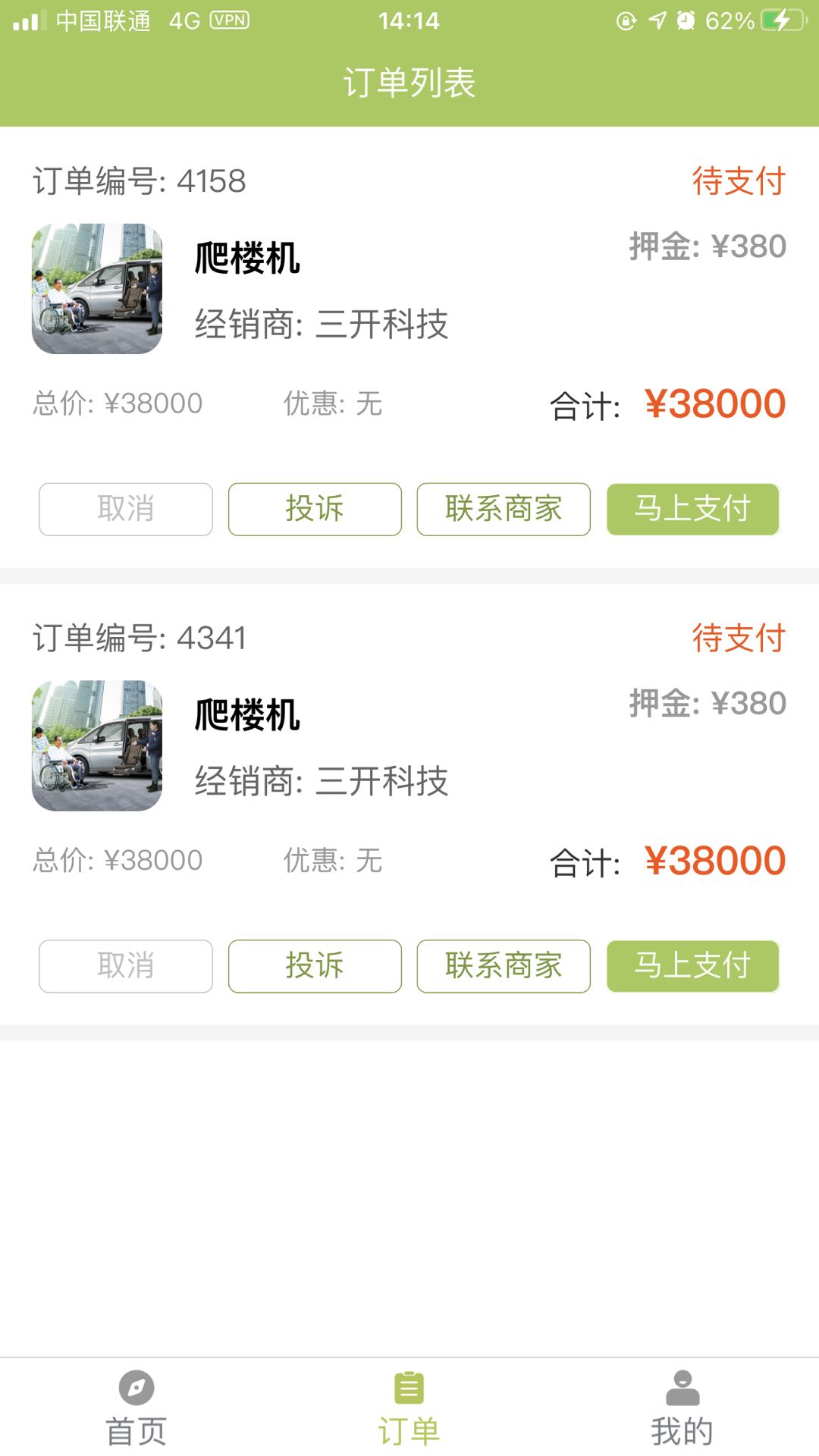Select the 订单 orders tab

pos(409,1407)
